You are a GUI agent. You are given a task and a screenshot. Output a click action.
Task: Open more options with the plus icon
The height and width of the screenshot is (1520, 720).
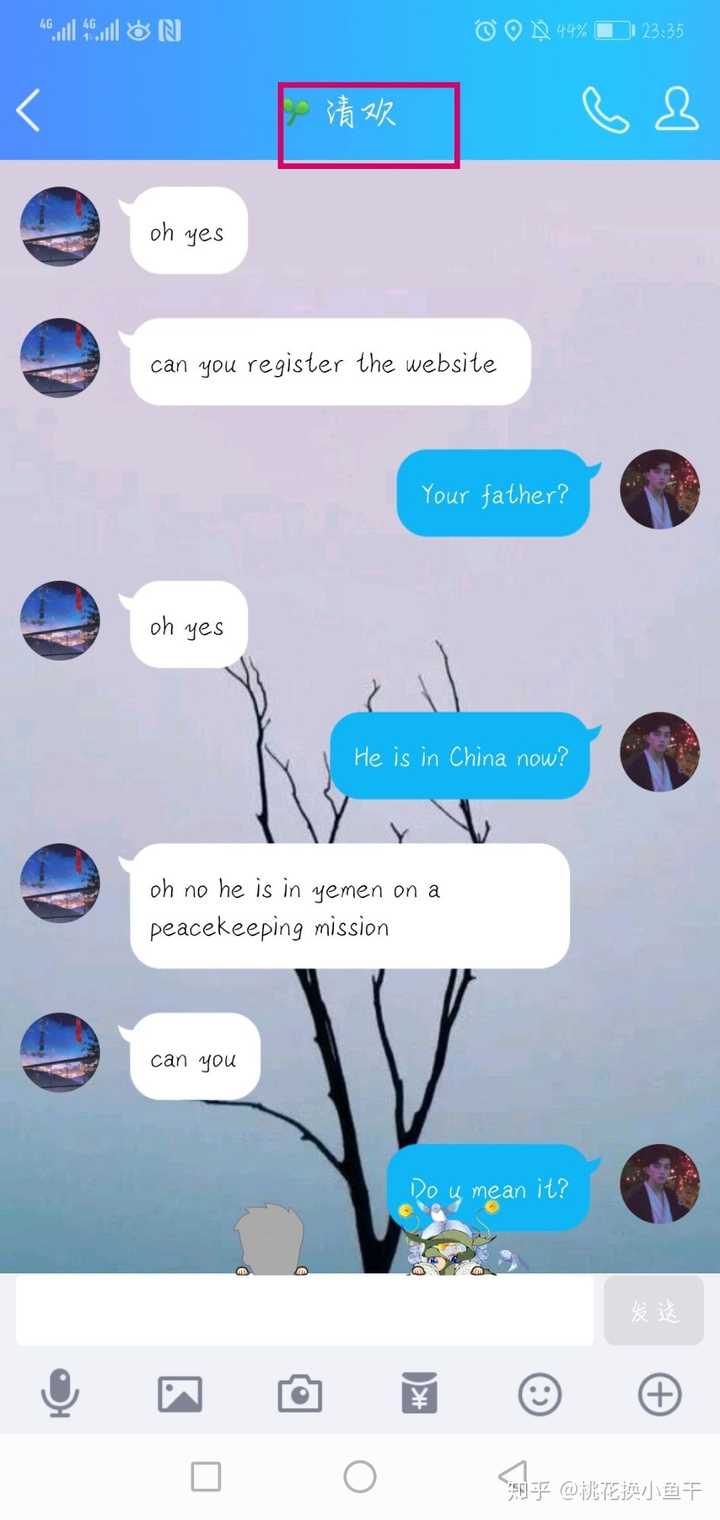tap(660, 1394)
